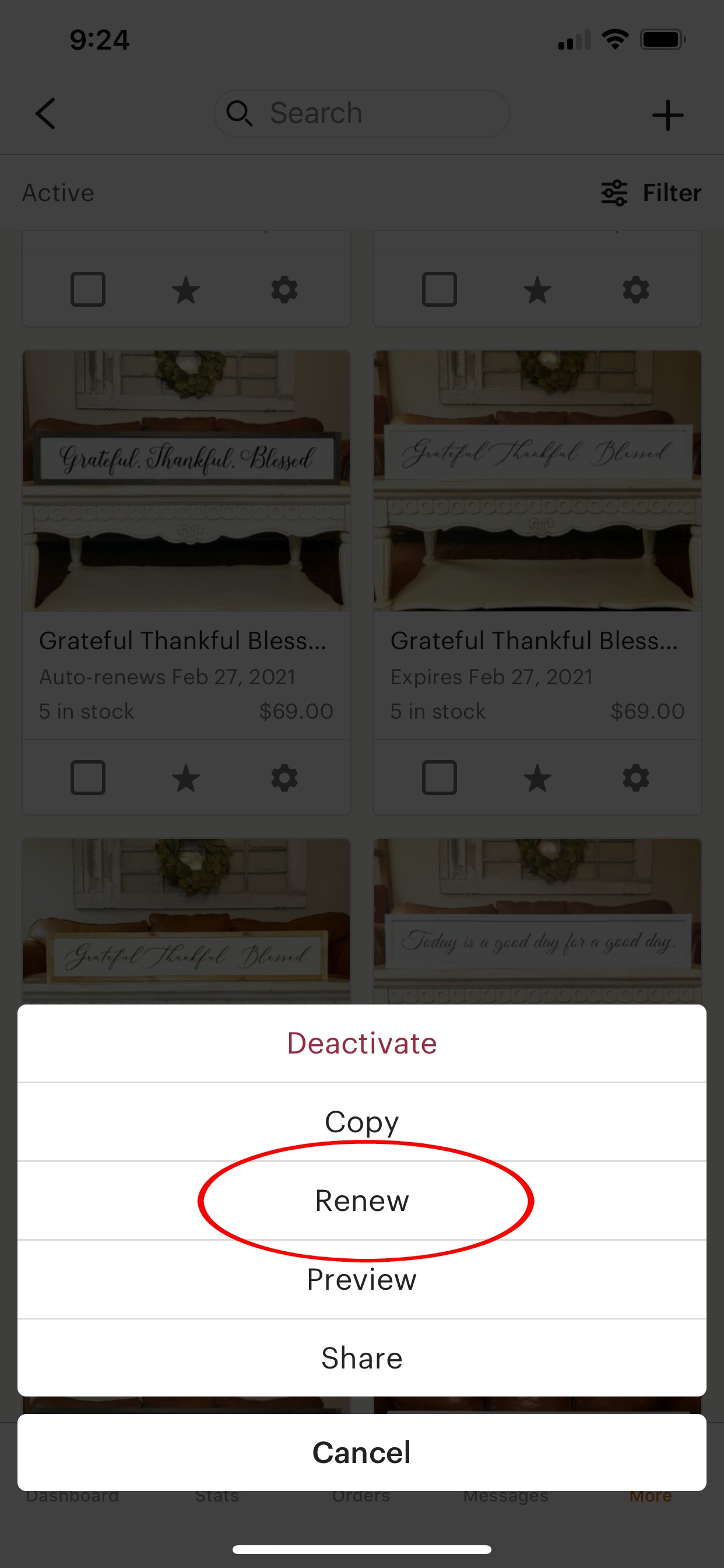Renew the listing
Viewport: 724px width, 1568px height.
pos(361,1200)
